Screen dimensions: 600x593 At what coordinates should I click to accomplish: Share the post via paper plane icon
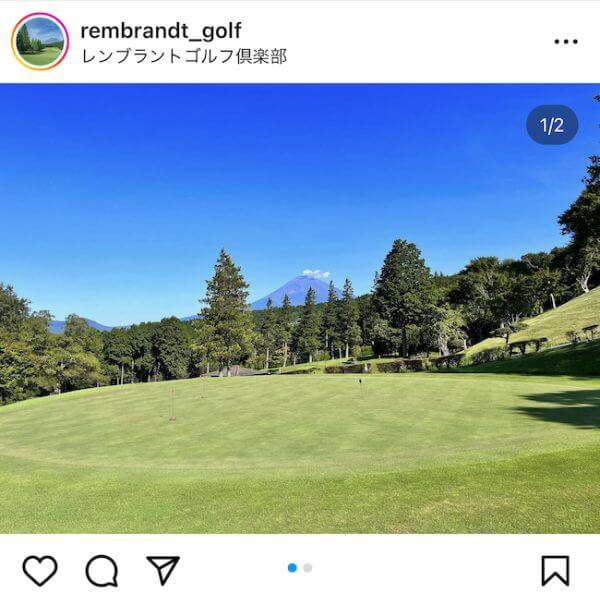pyautogui.click(x=163, y=569)
